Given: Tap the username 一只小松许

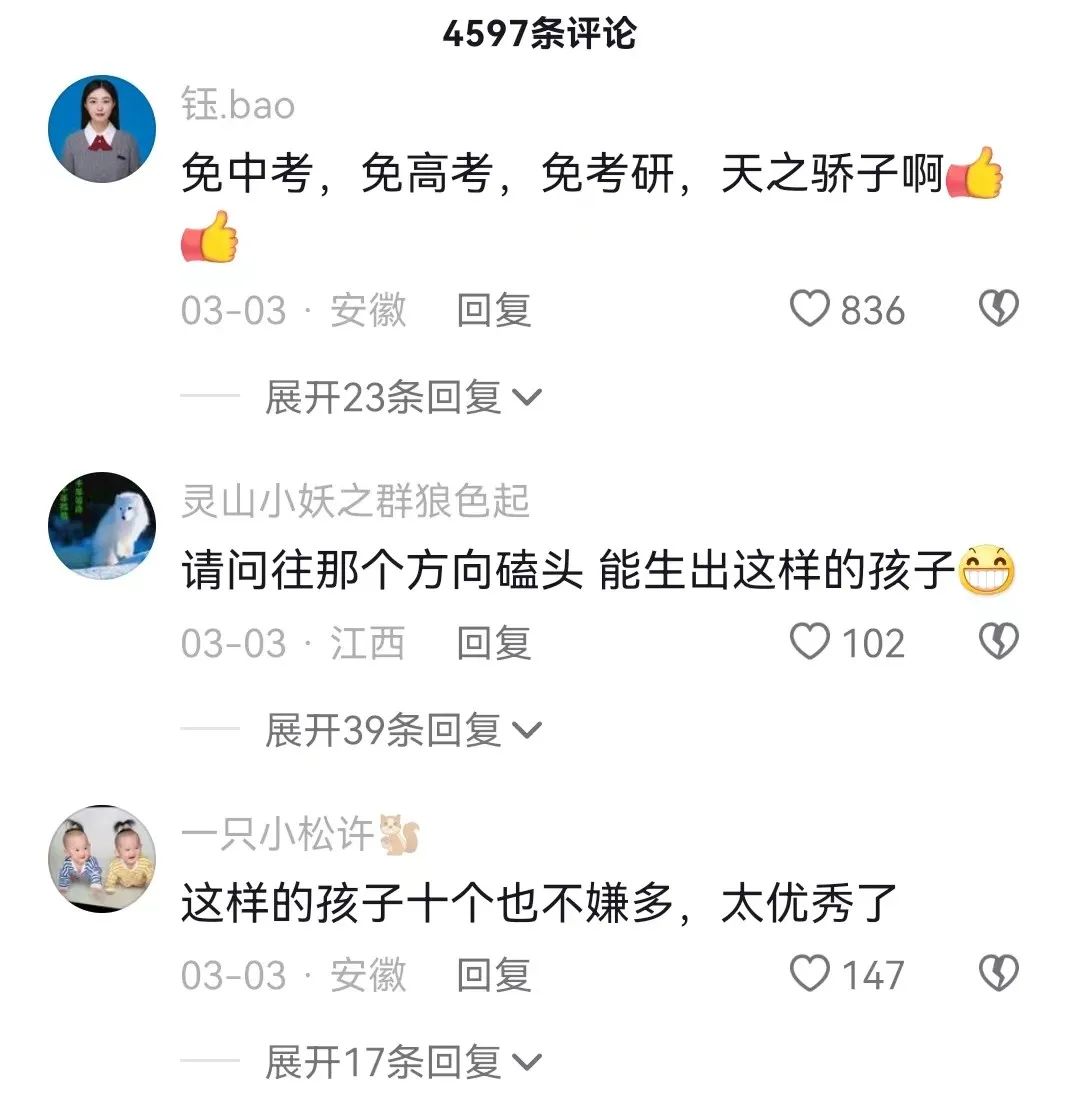Looking at the screenshot, I should coord(278,834).
